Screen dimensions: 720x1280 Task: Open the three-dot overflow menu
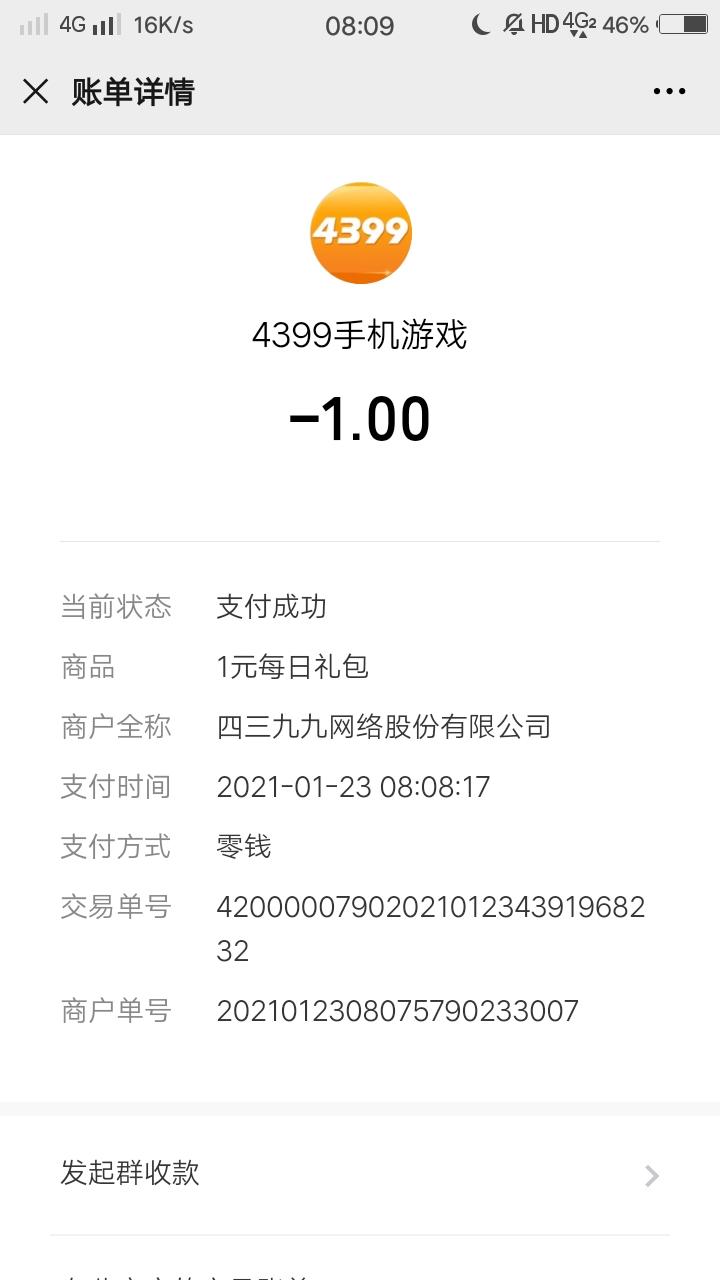(x=669, y=92)
